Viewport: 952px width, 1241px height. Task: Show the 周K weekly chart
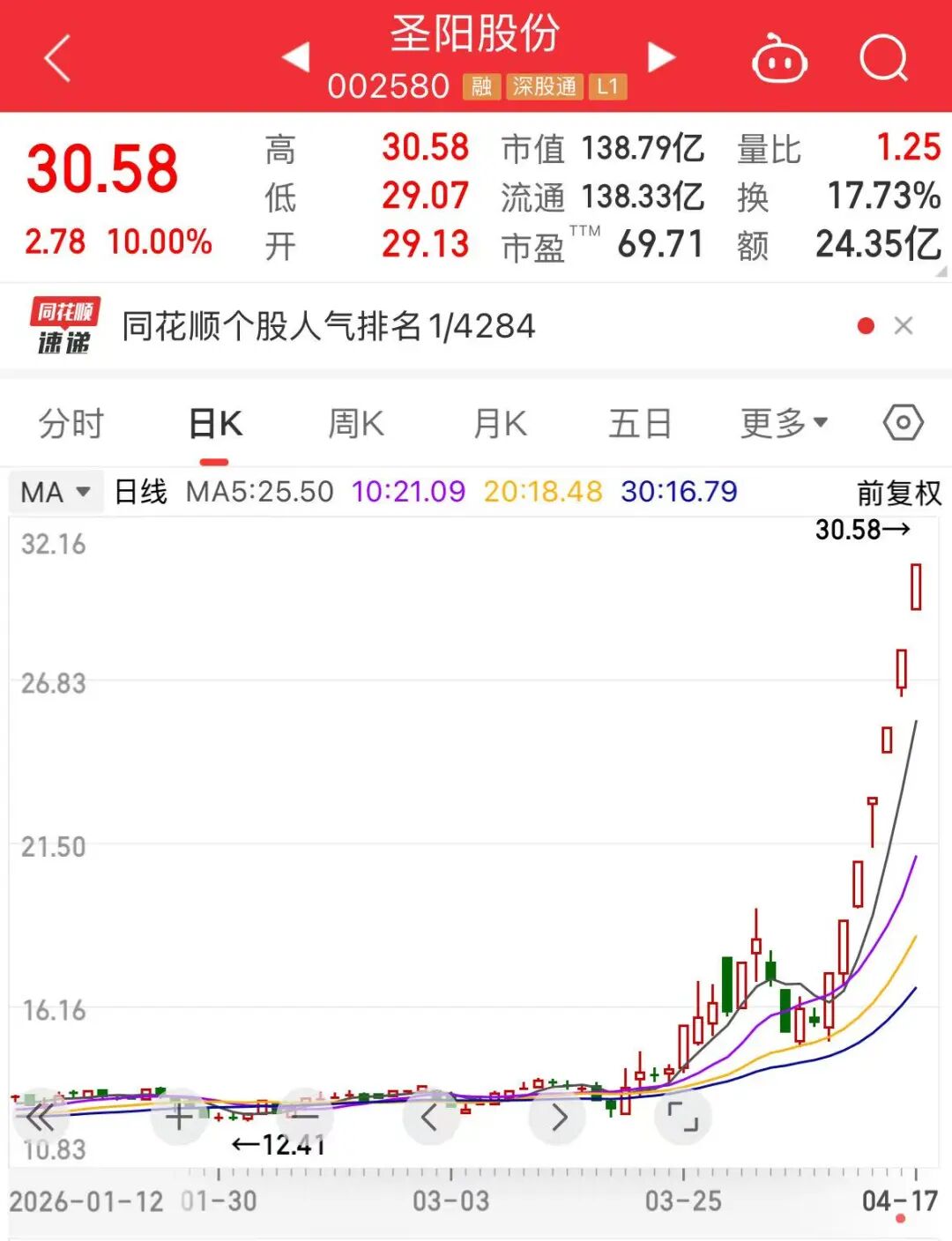pos(356,424)
